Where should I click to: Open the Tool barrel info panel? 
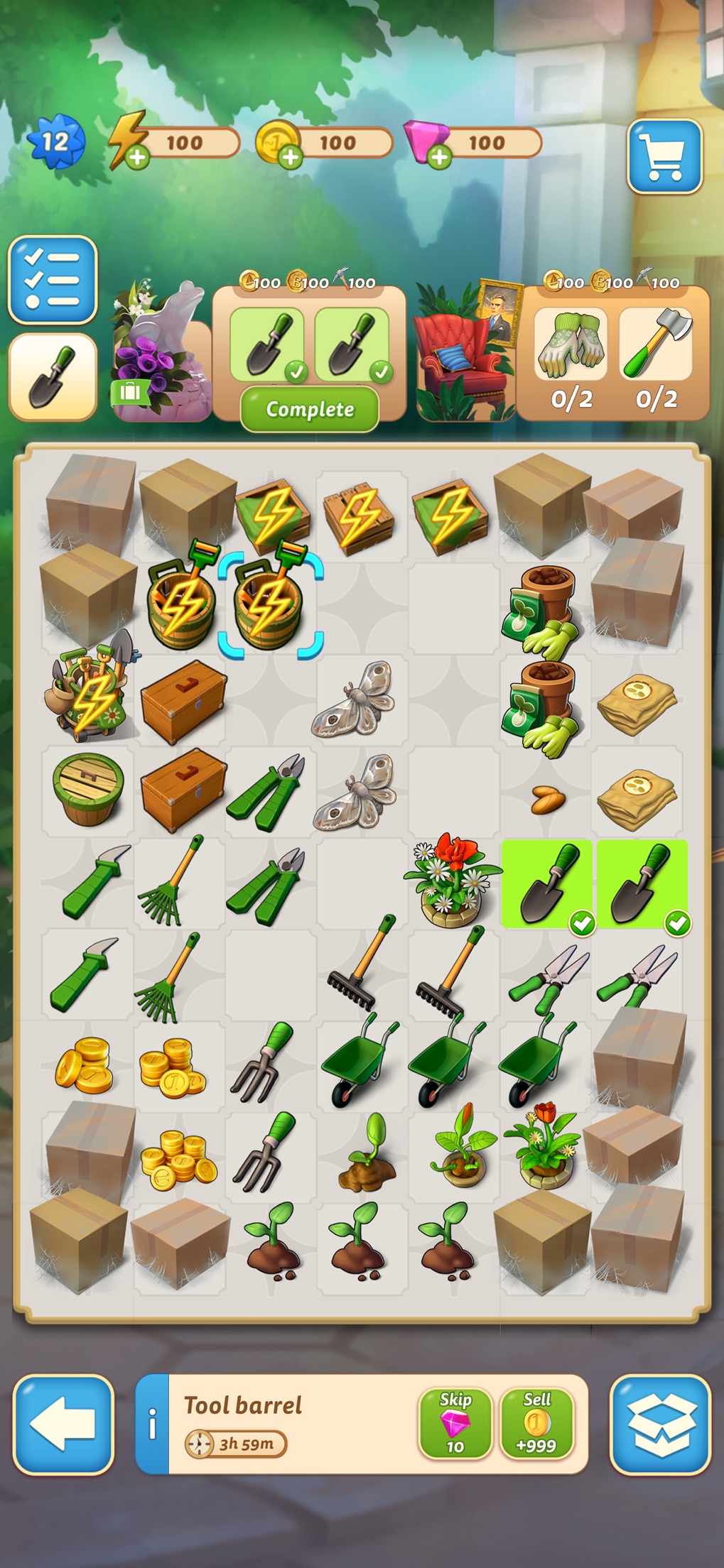(152, 1424)
